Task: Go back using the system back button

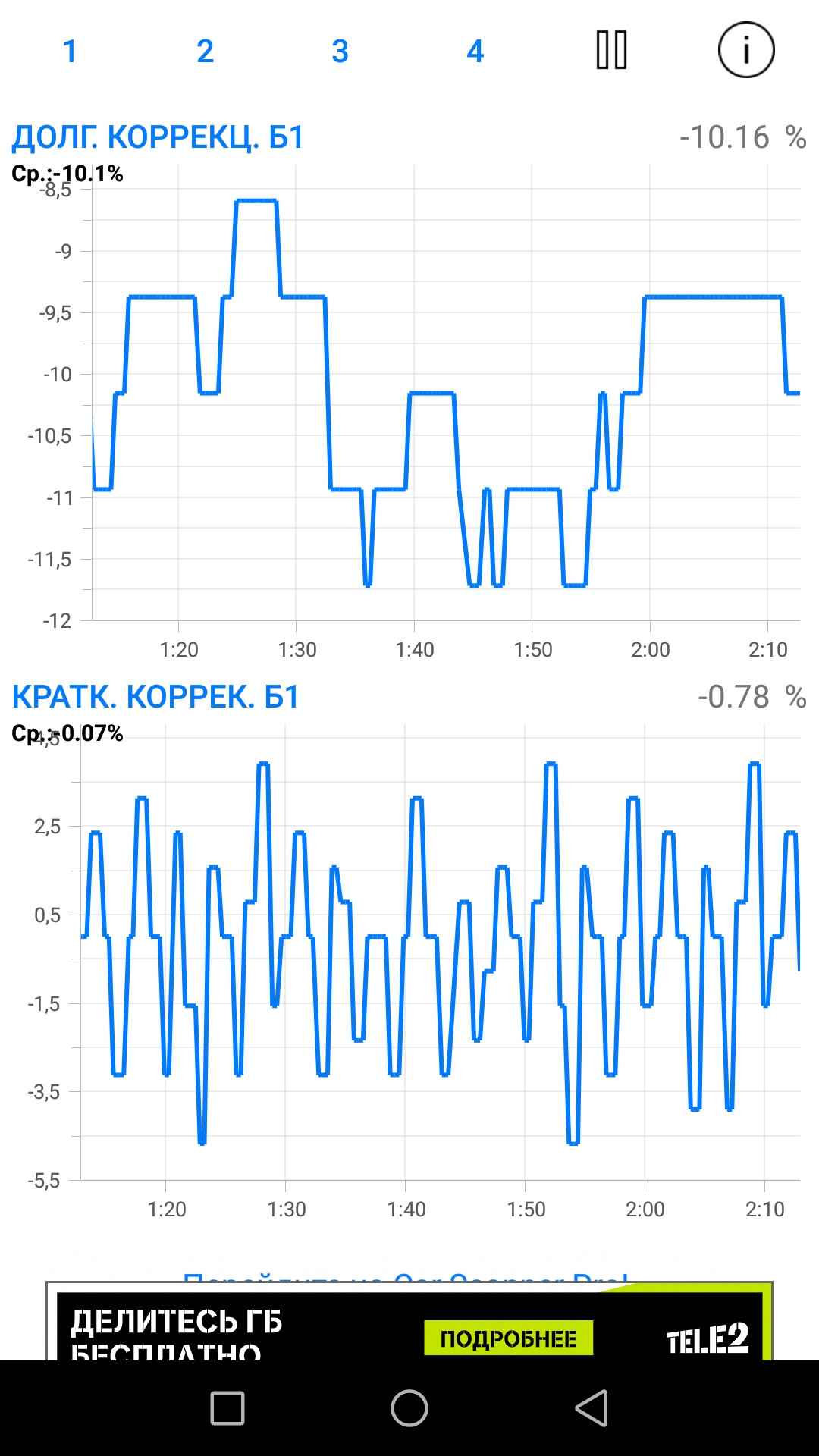Action: pyautogui.click(x=591, y=1408)
